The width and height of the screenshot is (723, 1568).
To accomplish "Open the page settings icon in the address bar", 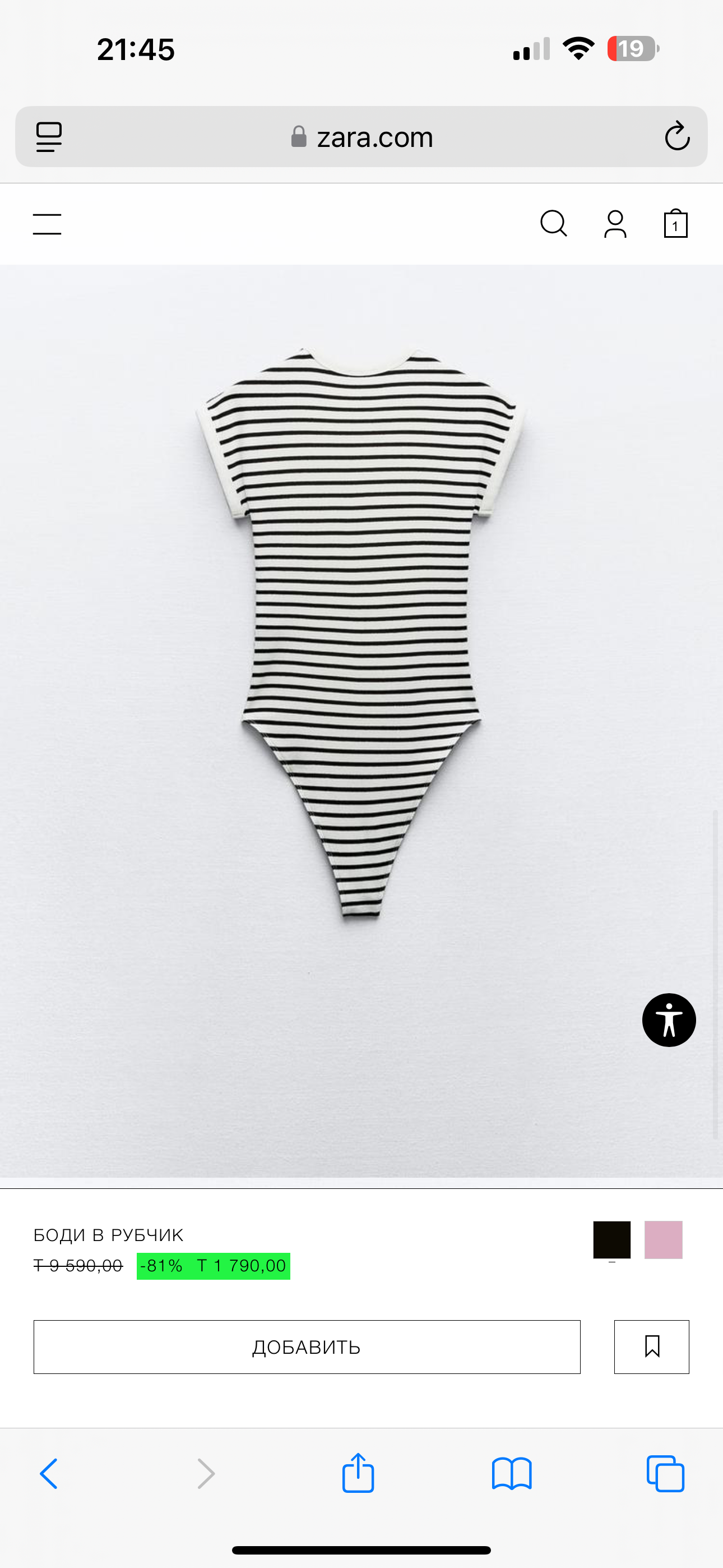I will (x=49, y=136).
